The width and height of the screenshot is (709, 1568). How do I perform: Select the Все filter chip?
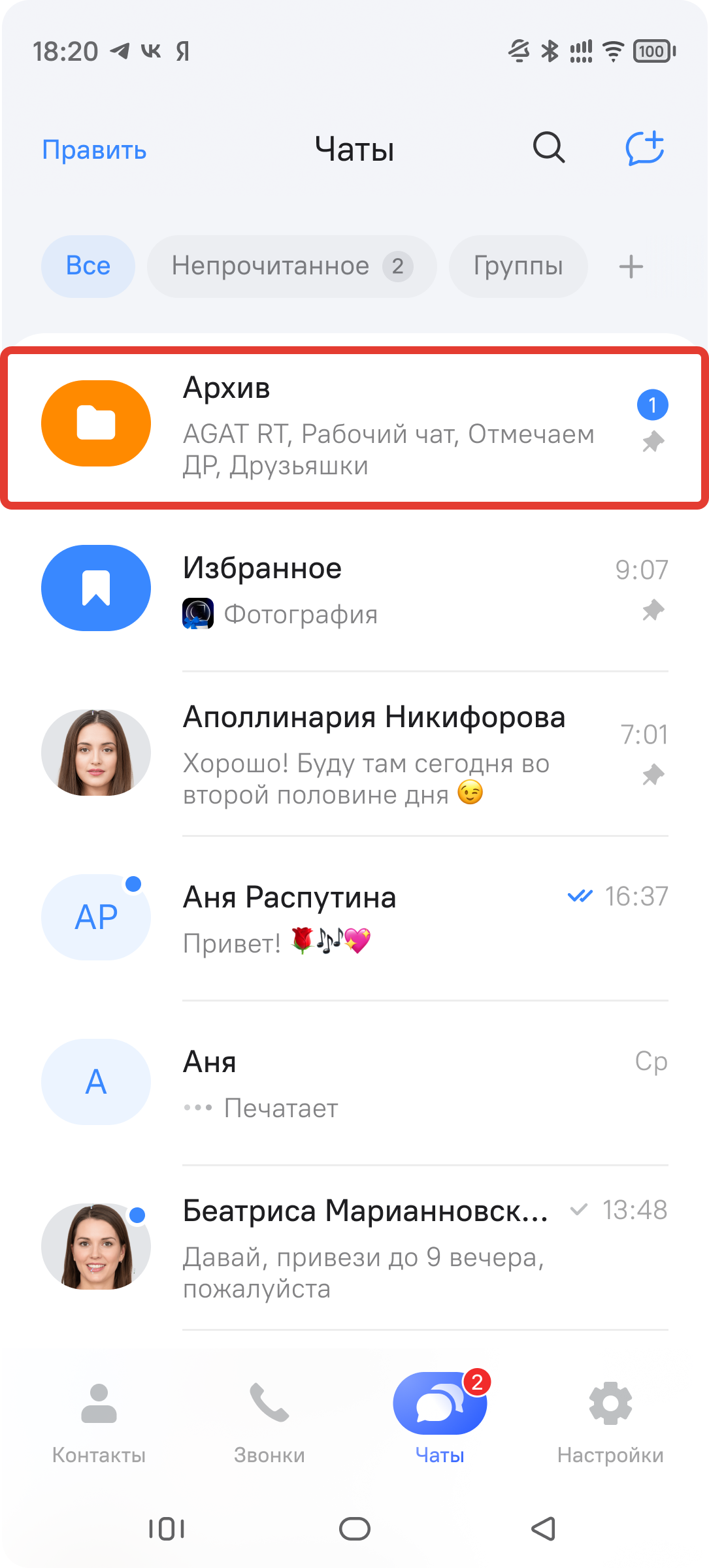[x=88, y=266]
